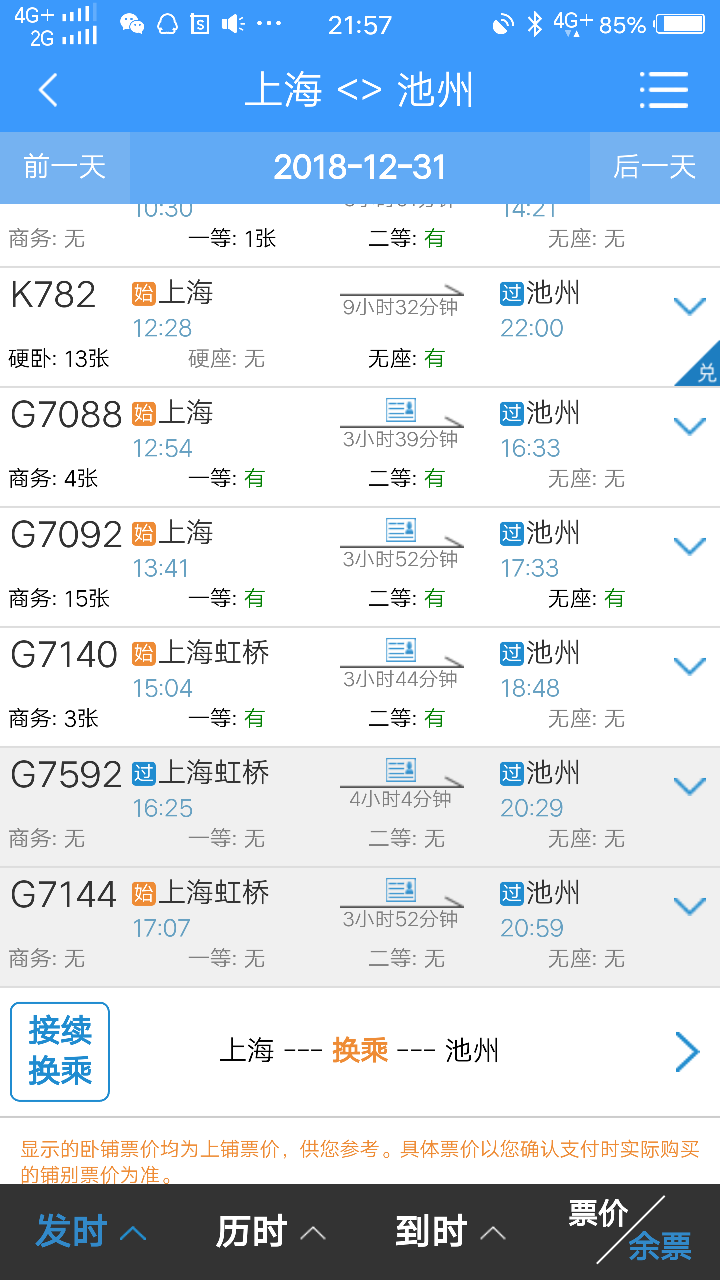The width and height of the screenshot is (720, 1280).
Task: Expand details chevron for K782
Action: point(690,306)
